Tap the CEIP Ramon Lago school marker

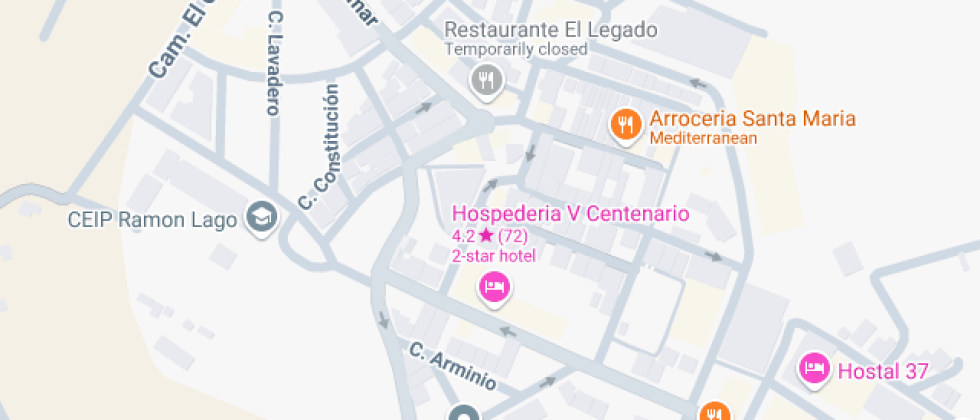tap(262, 217)
